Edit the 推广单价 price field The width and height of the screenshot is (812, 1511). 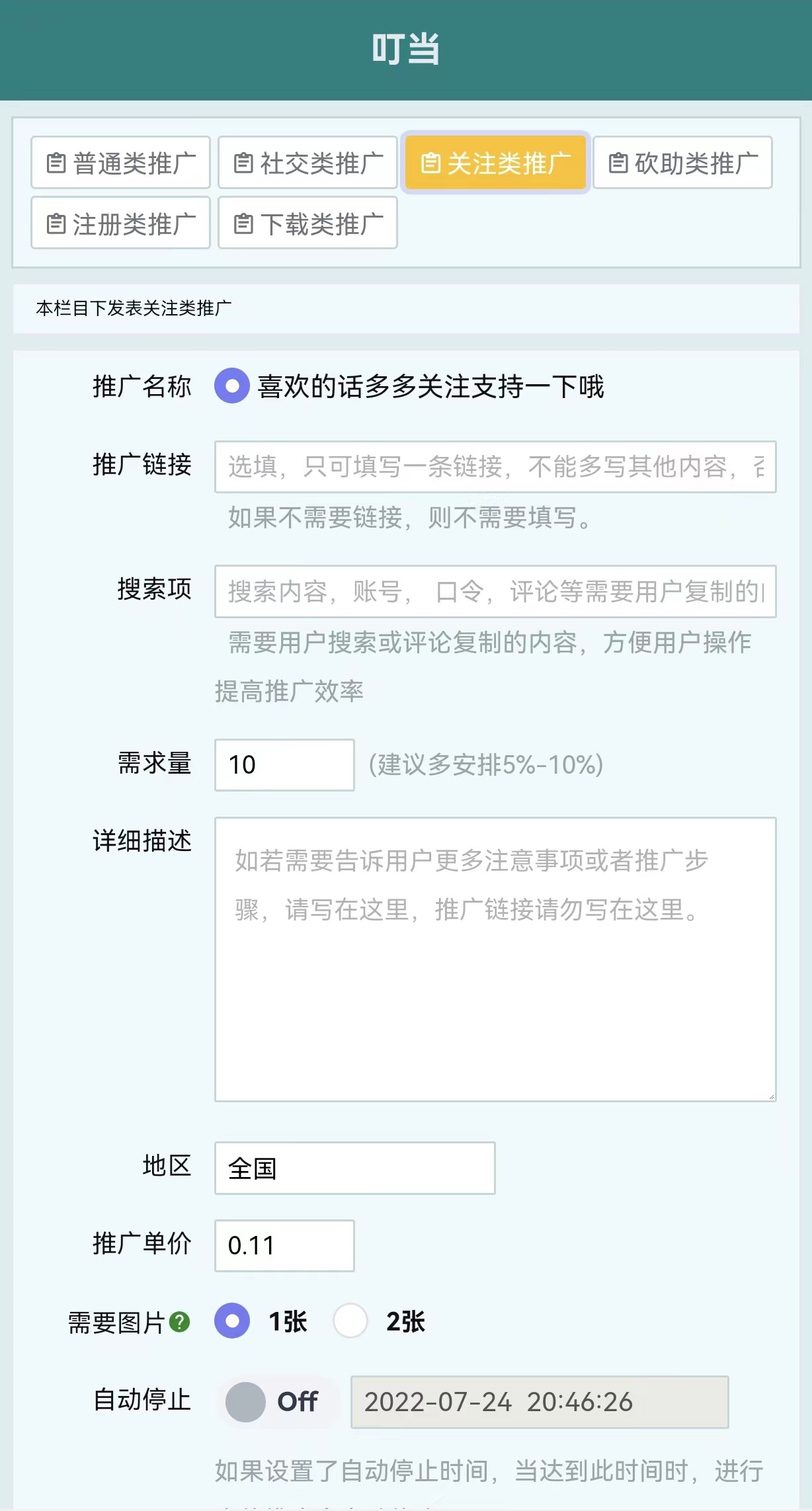coord(284,1246)
